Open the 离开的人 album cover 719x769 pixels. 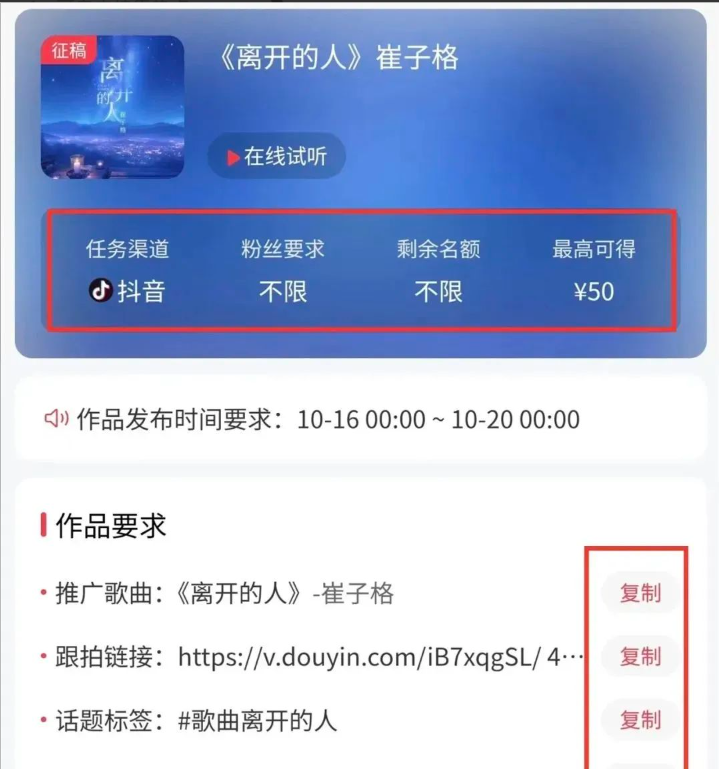112,107
